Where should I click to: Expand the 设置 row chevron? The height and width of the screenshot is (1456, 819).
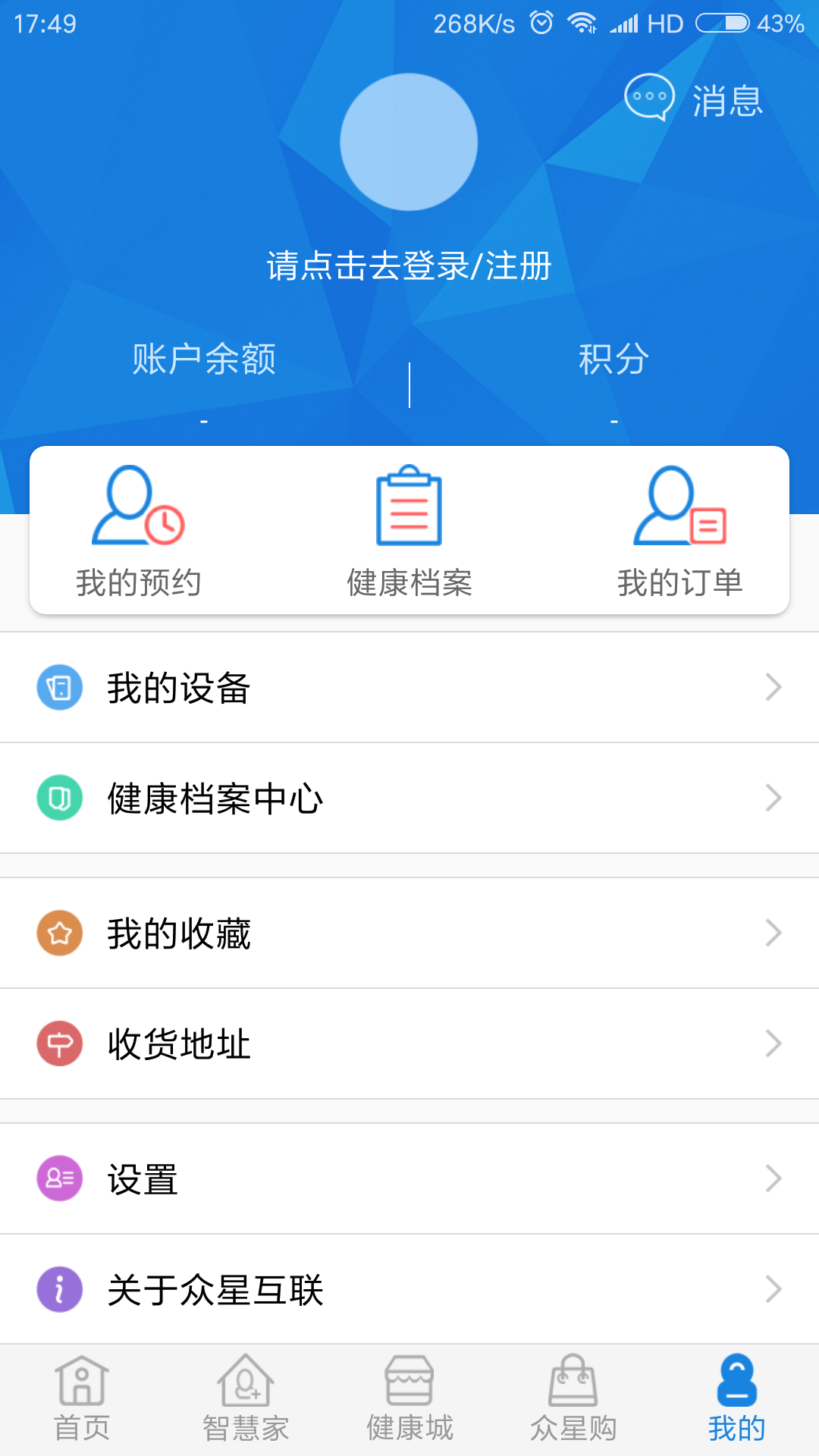click(x=773, y=1178)
